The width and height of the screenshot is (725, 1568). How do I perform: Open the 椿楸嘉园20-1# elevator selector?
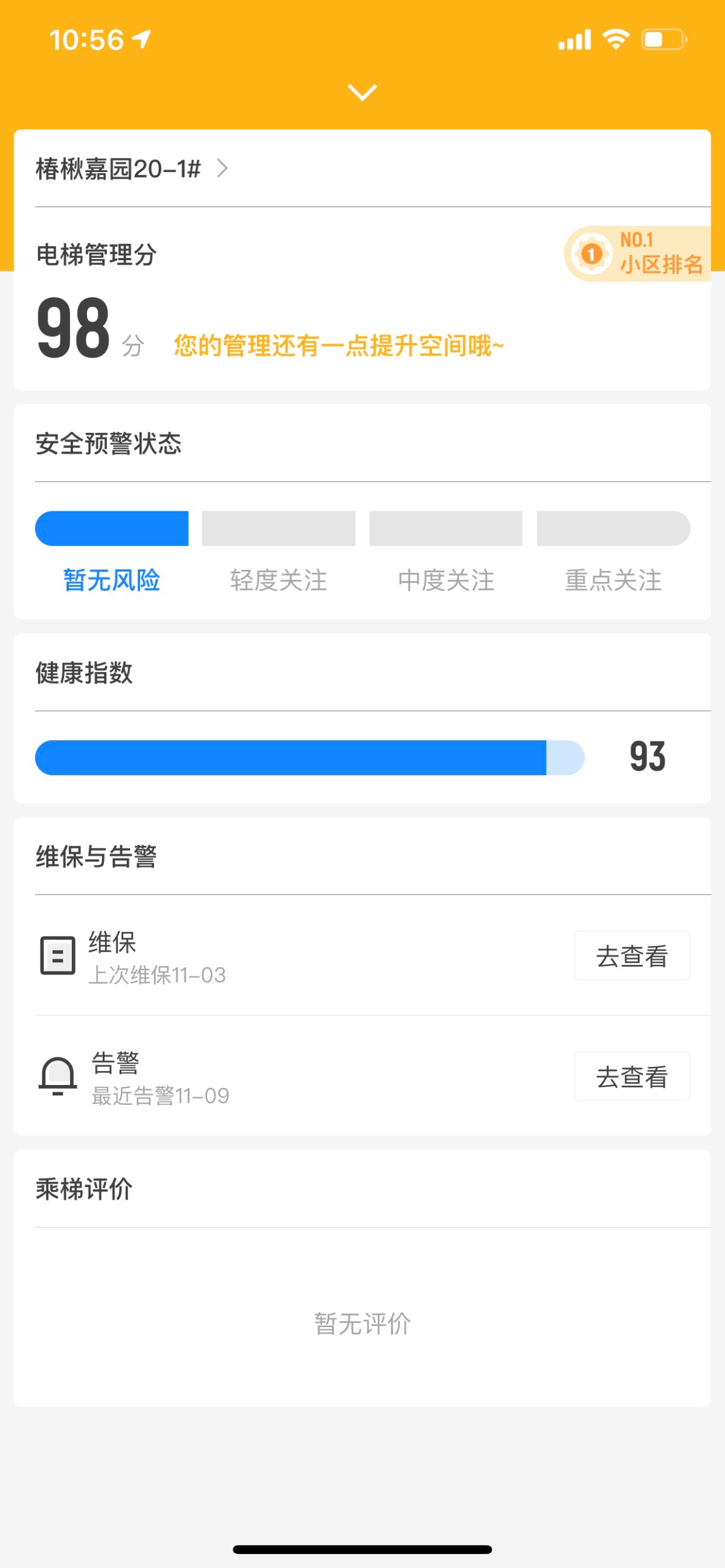pos(132,168)
